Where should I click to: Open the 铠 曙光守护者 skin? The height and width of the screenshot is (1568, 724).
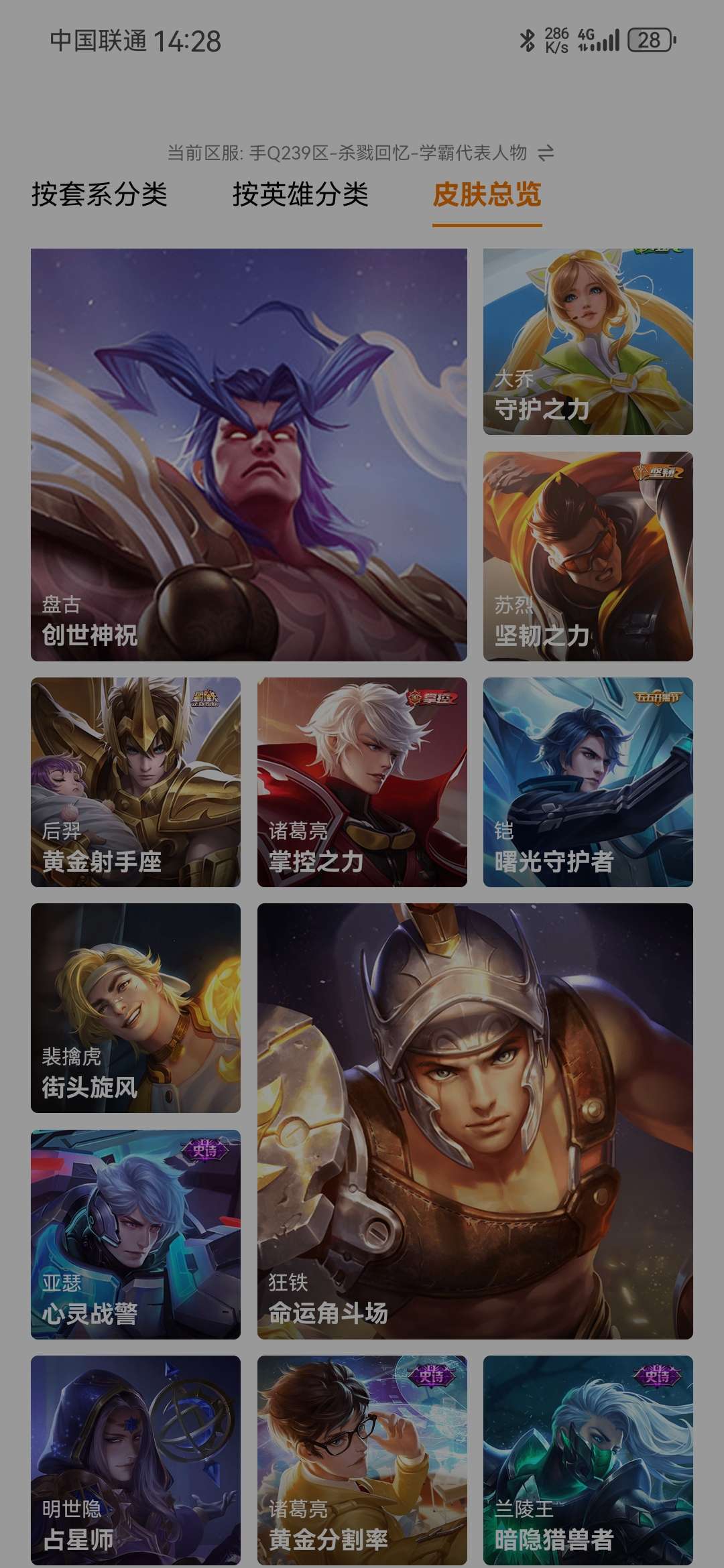coord(588,782)
